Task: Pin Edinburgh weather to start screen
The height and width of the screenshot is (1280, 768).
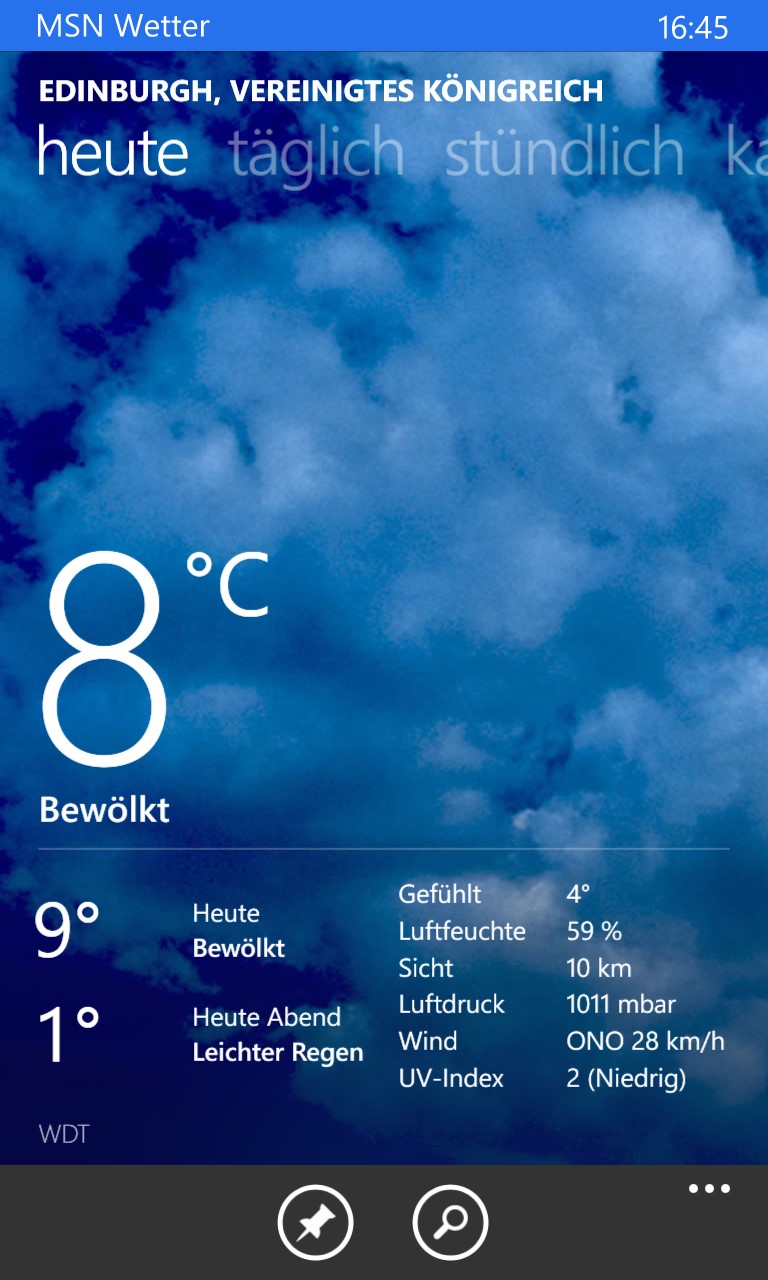Action: [315, 1222]
